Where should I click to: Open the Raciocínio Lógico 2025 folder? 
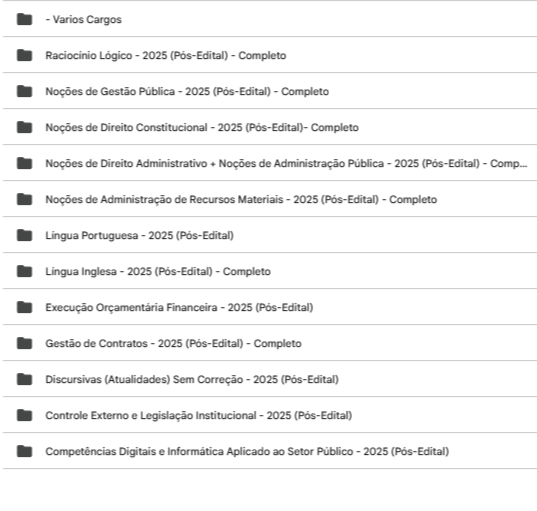(x=270, y=55)
